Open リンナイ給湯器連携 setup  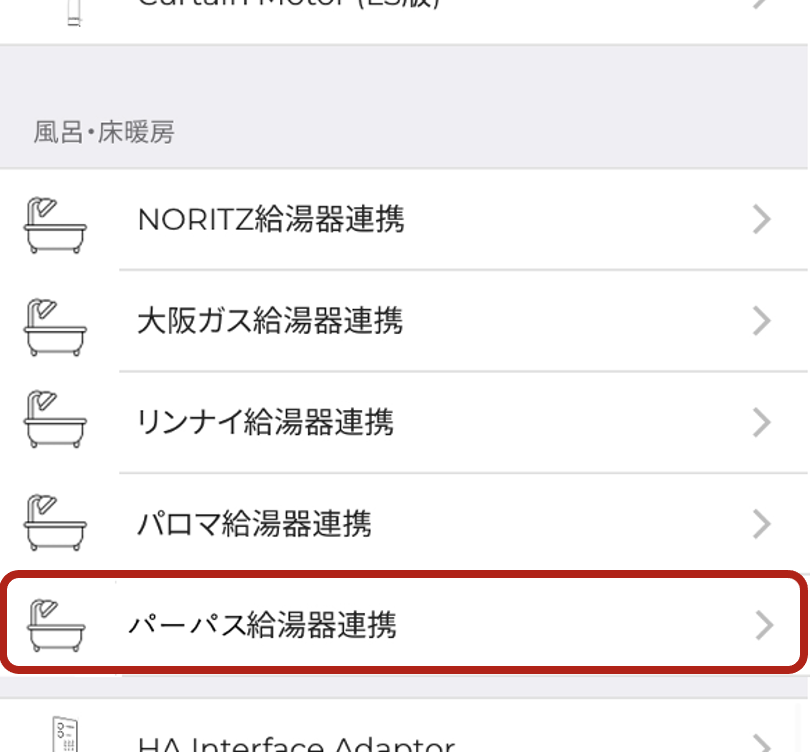coord(404,422)
